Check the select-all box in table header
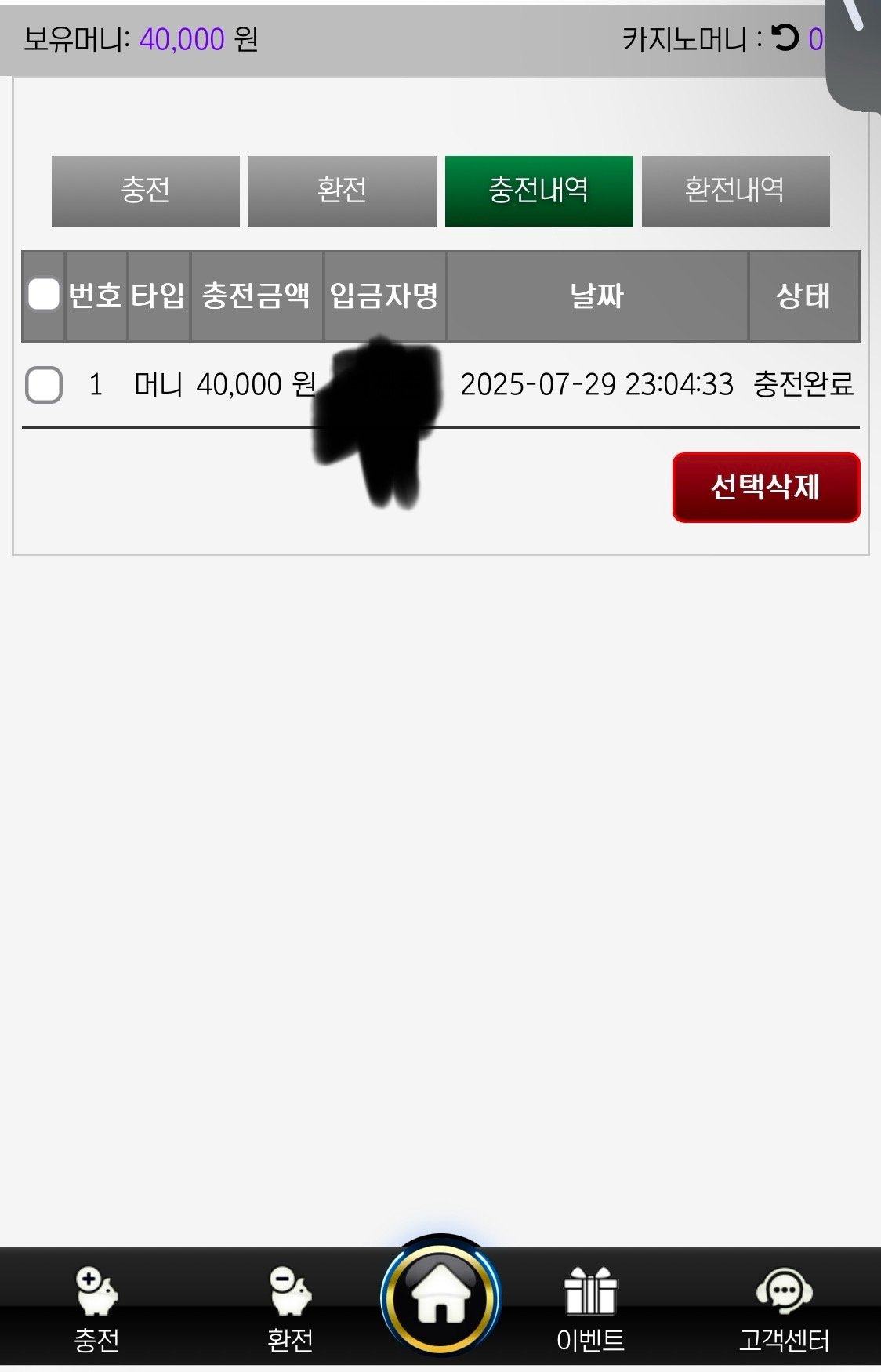 [x=44, y=295]
